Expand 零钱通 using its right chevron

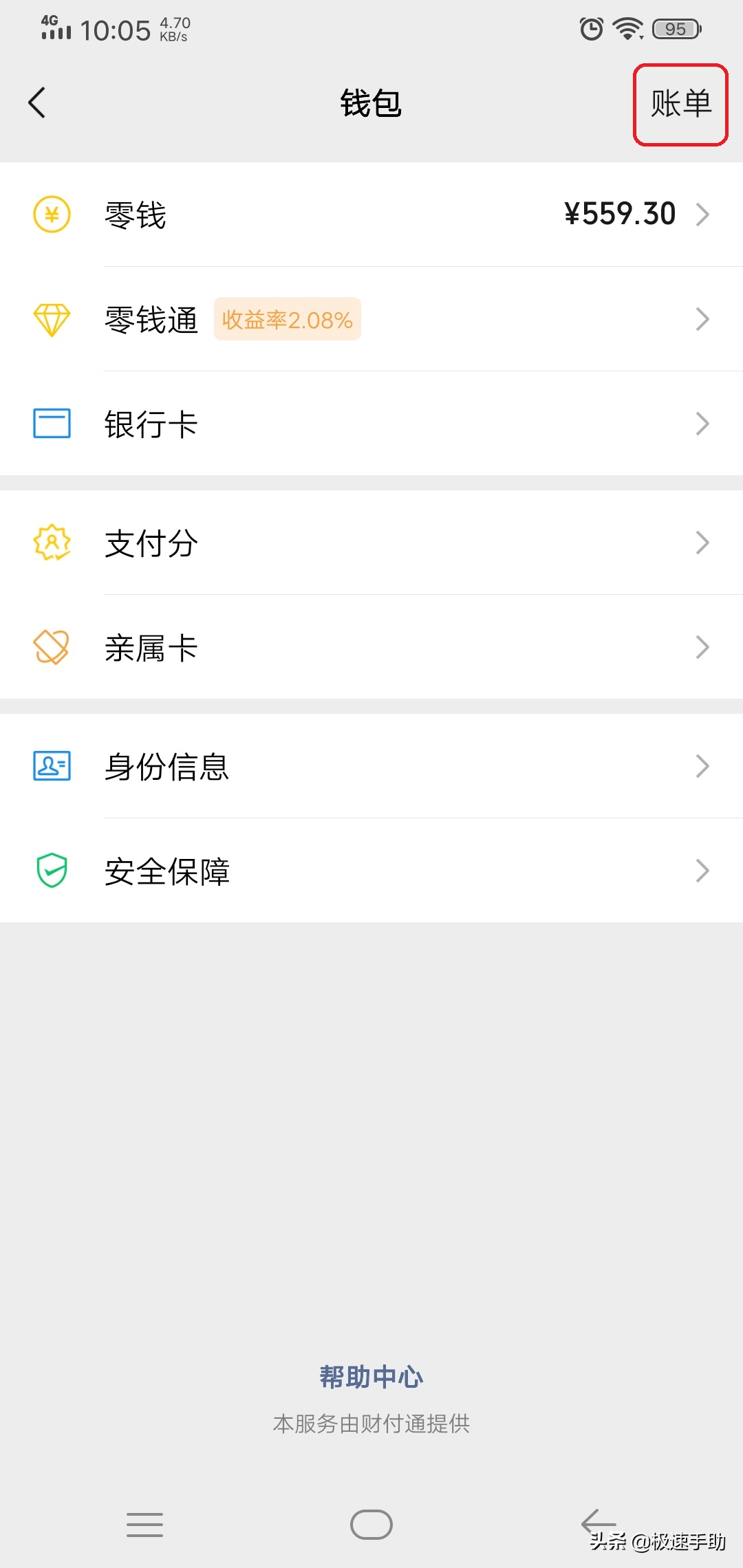703,318
